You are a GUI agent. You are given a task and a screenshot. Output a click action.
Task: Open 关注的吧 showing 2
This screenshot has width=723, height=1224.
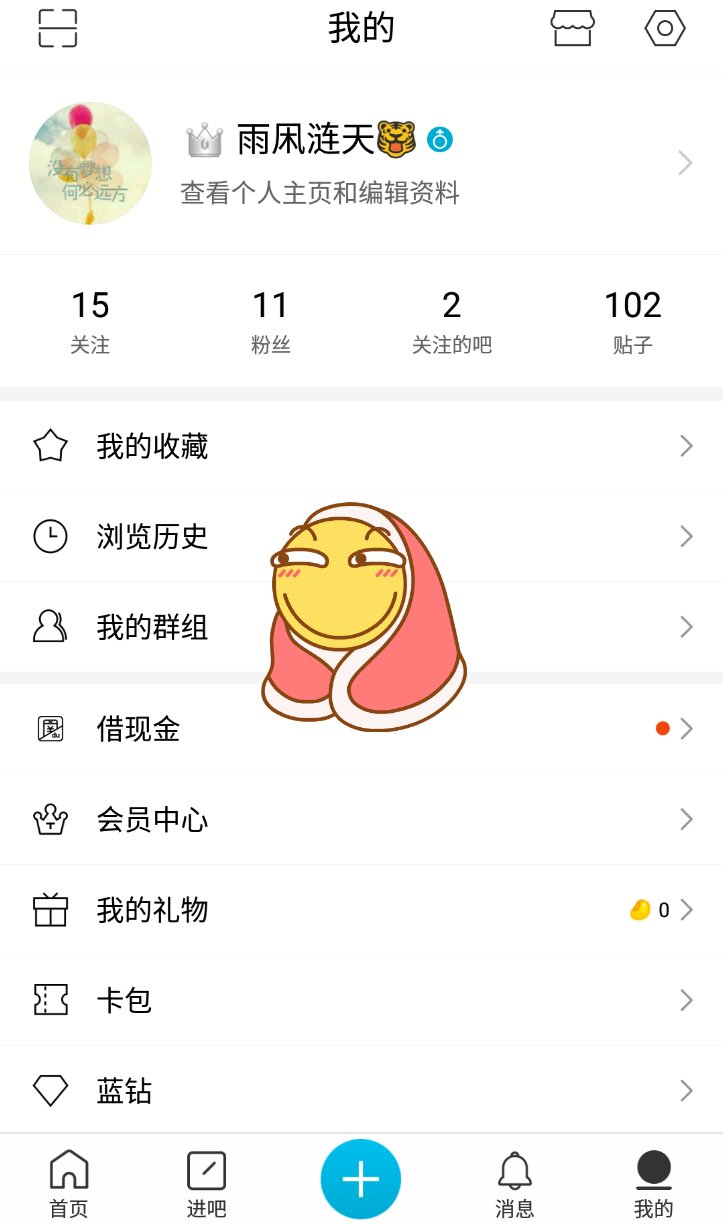452,321
